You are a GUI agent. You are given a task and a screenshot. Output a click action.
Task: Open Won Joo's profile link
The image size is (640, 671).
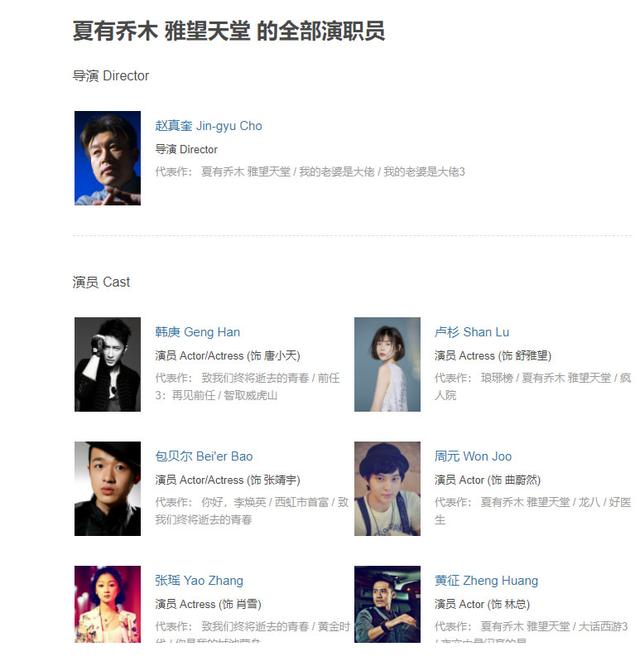coord(472,456)
